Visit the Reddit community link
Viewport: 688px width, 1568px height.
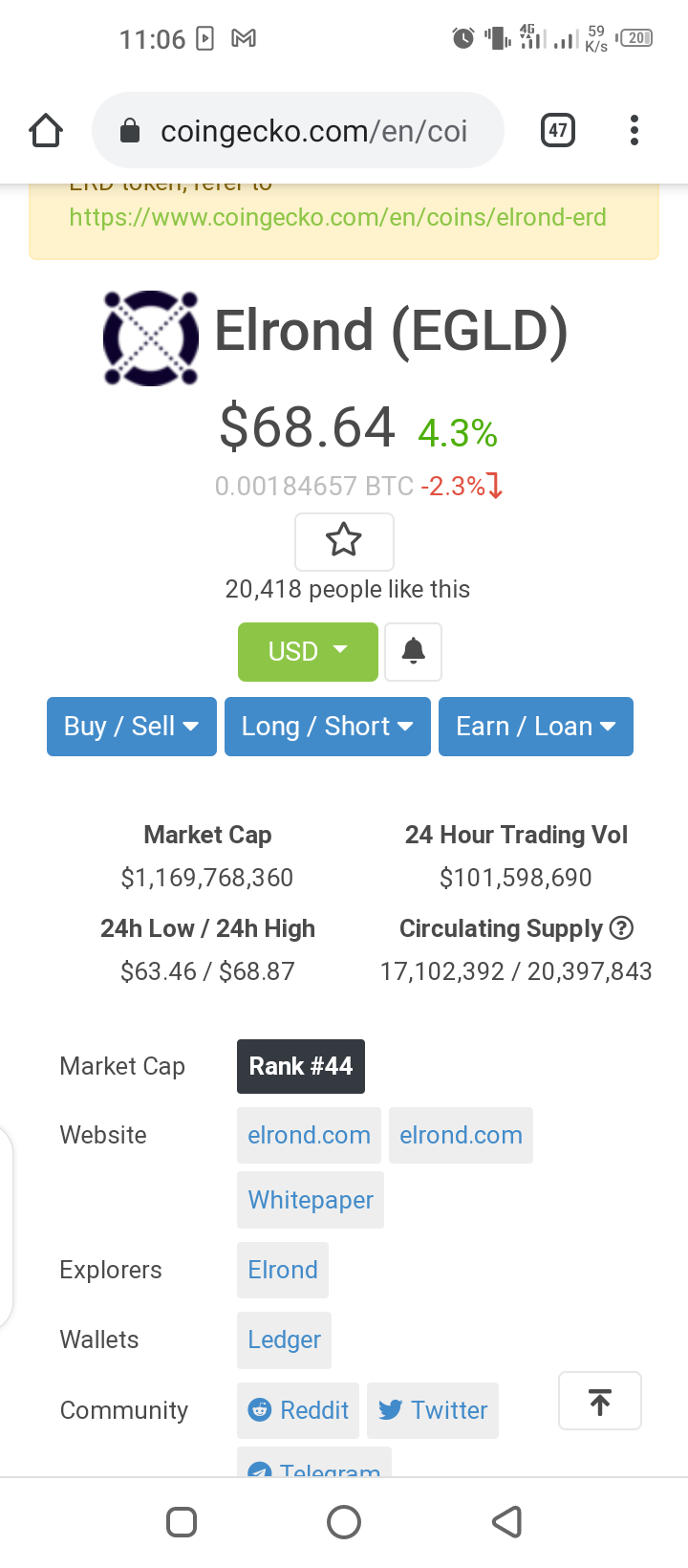298,1410
